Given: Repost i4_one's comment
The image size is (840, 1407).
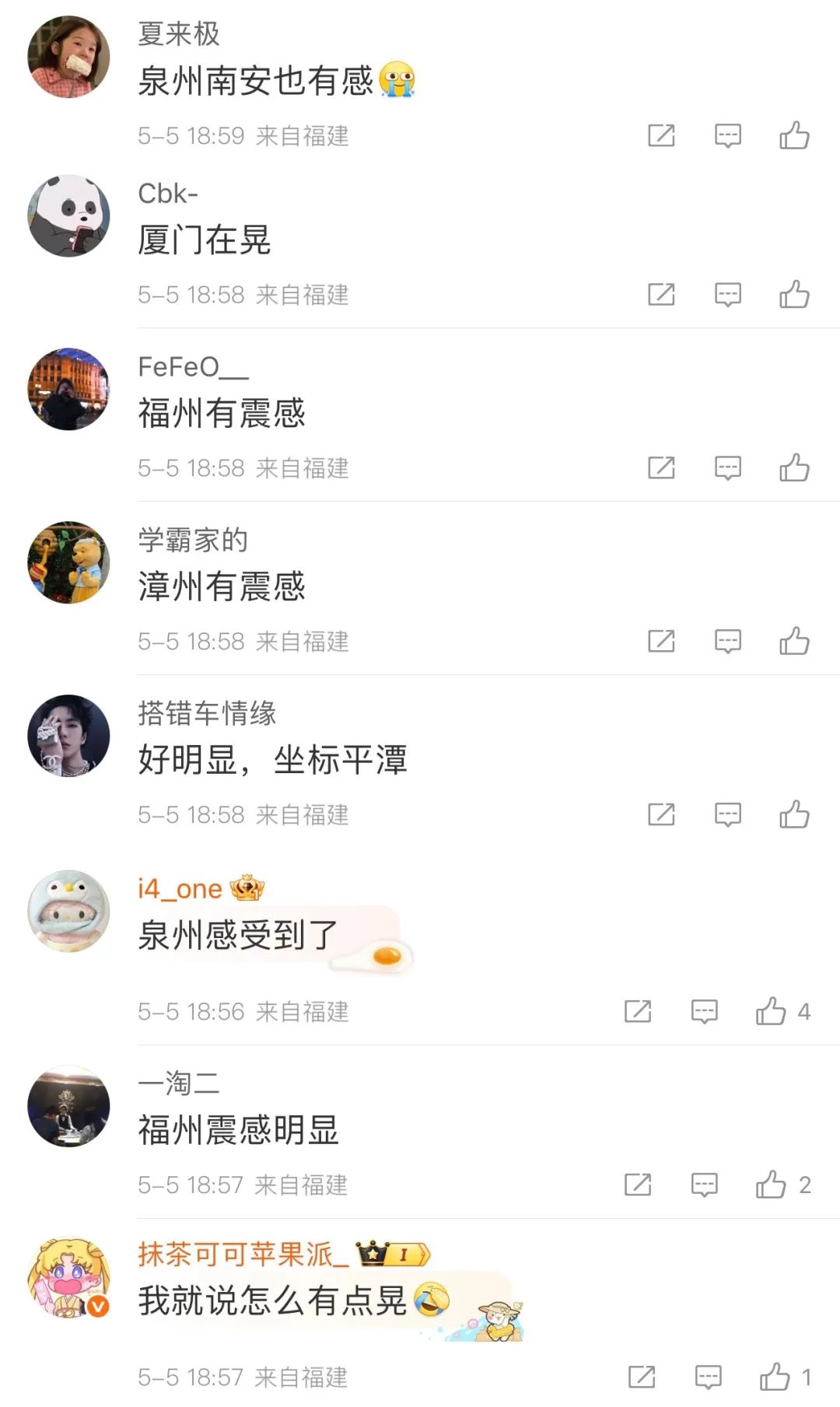Looking at the screenshot, I should 638,1011.
